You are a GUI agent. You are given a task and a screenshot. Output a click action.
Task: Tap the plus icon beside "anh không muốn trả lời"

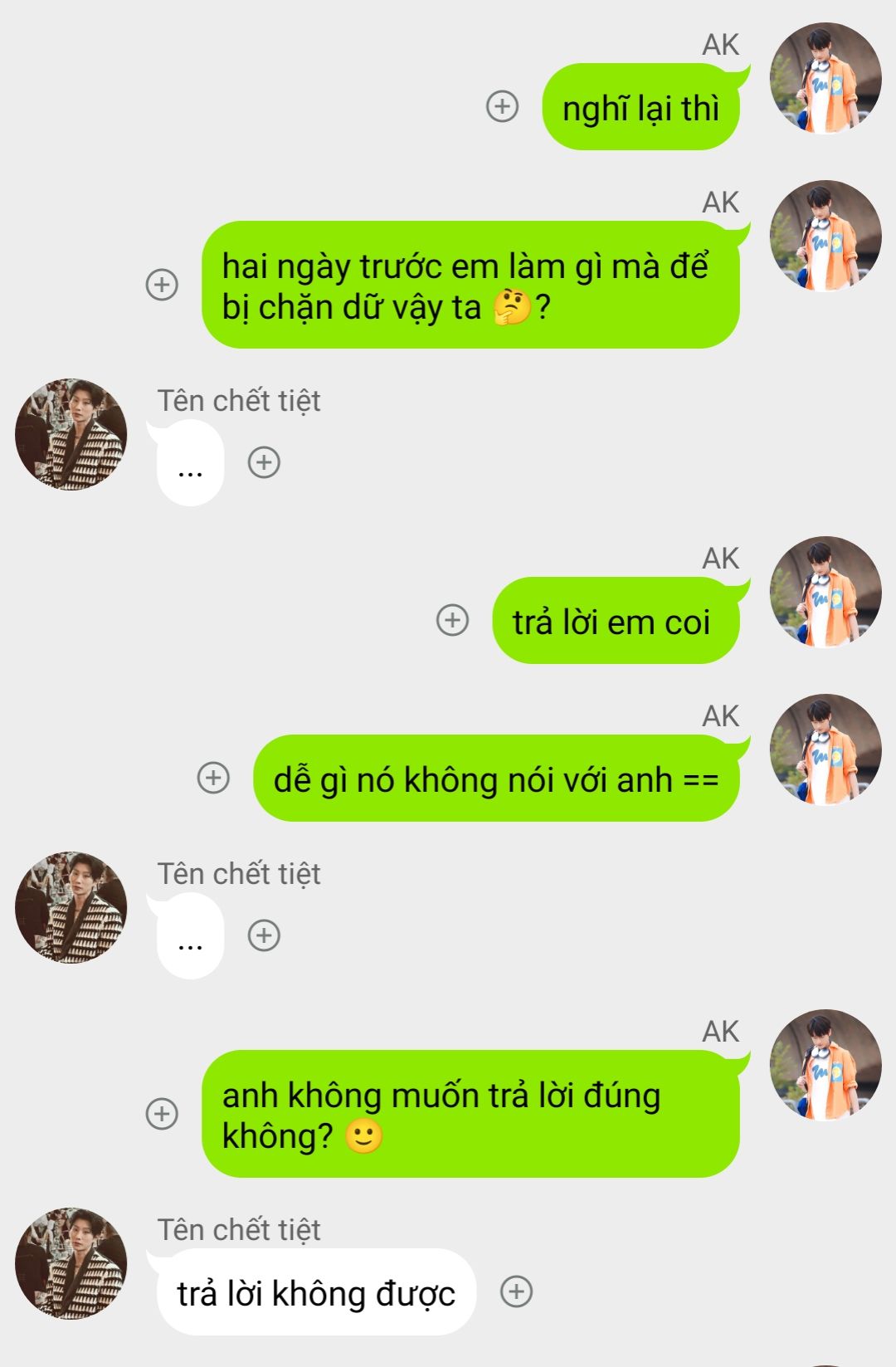click(162, 1113)
